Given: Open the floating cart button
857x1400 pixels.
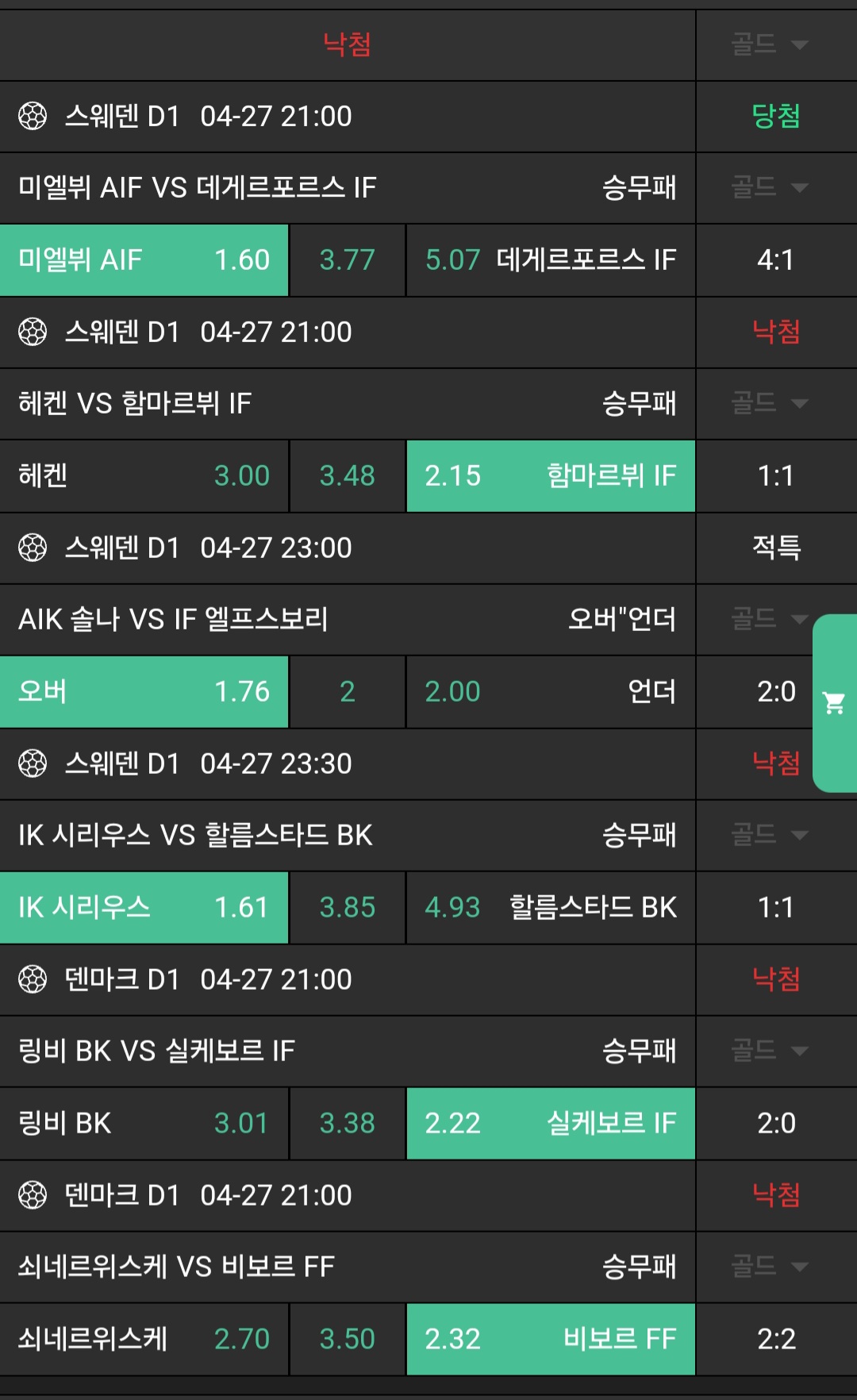Looking at the screenshot, I should (834, 703).
